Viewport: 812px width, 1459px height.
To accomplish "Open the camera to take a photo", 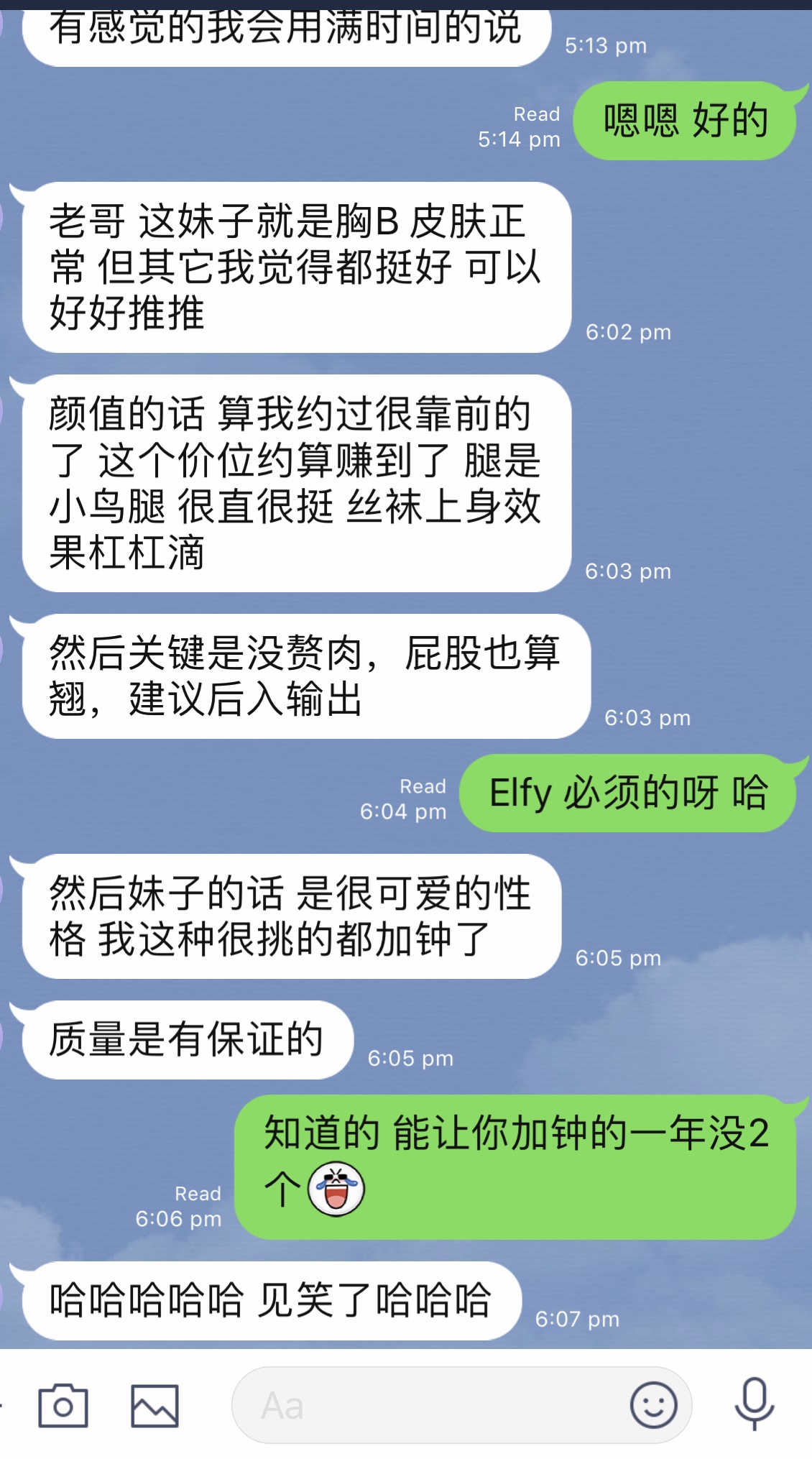I will (x=63, y=1405).
